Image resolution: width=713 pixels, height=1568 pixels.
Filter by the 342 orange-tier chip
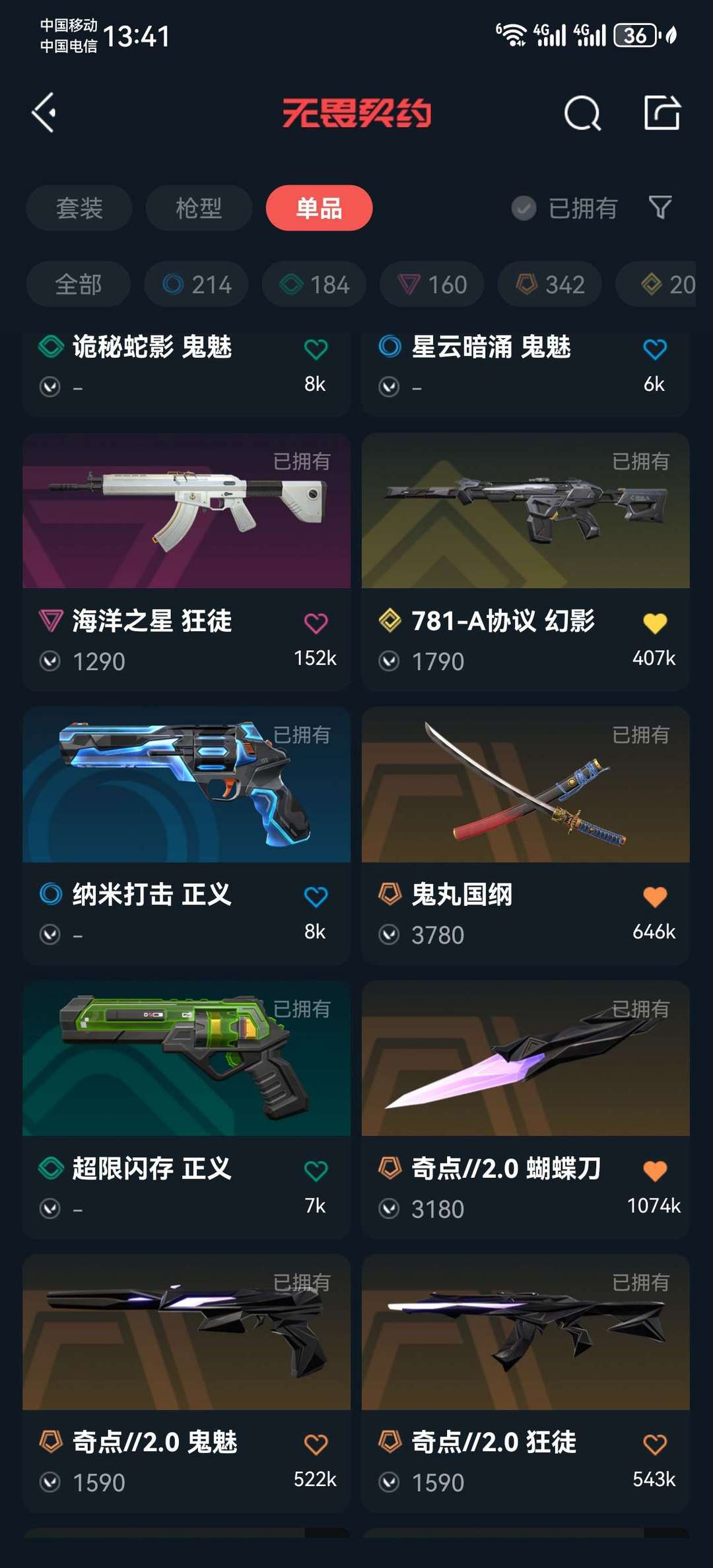click(x=550, y=285)
